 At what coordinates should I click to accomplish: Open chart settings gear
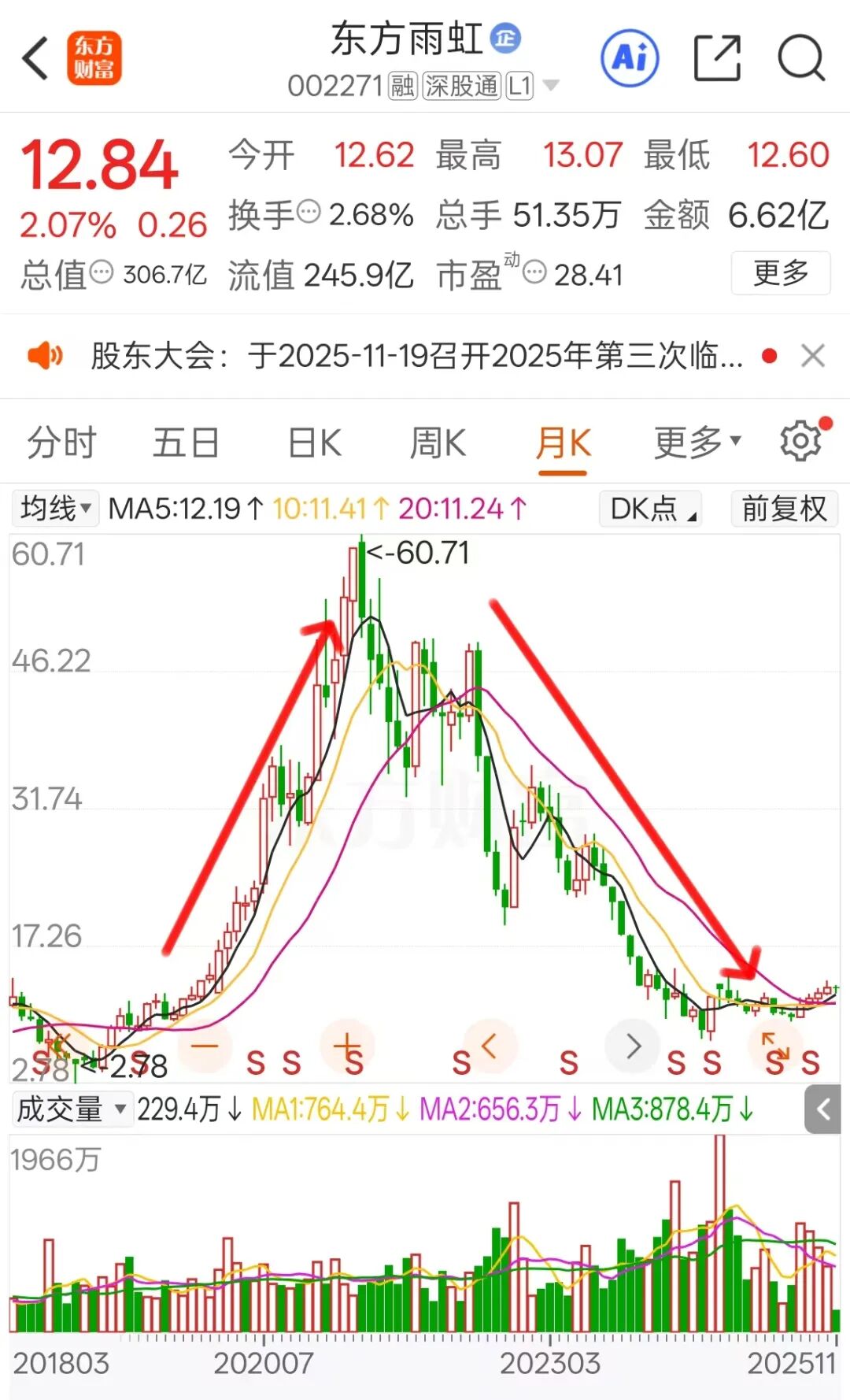800,442
